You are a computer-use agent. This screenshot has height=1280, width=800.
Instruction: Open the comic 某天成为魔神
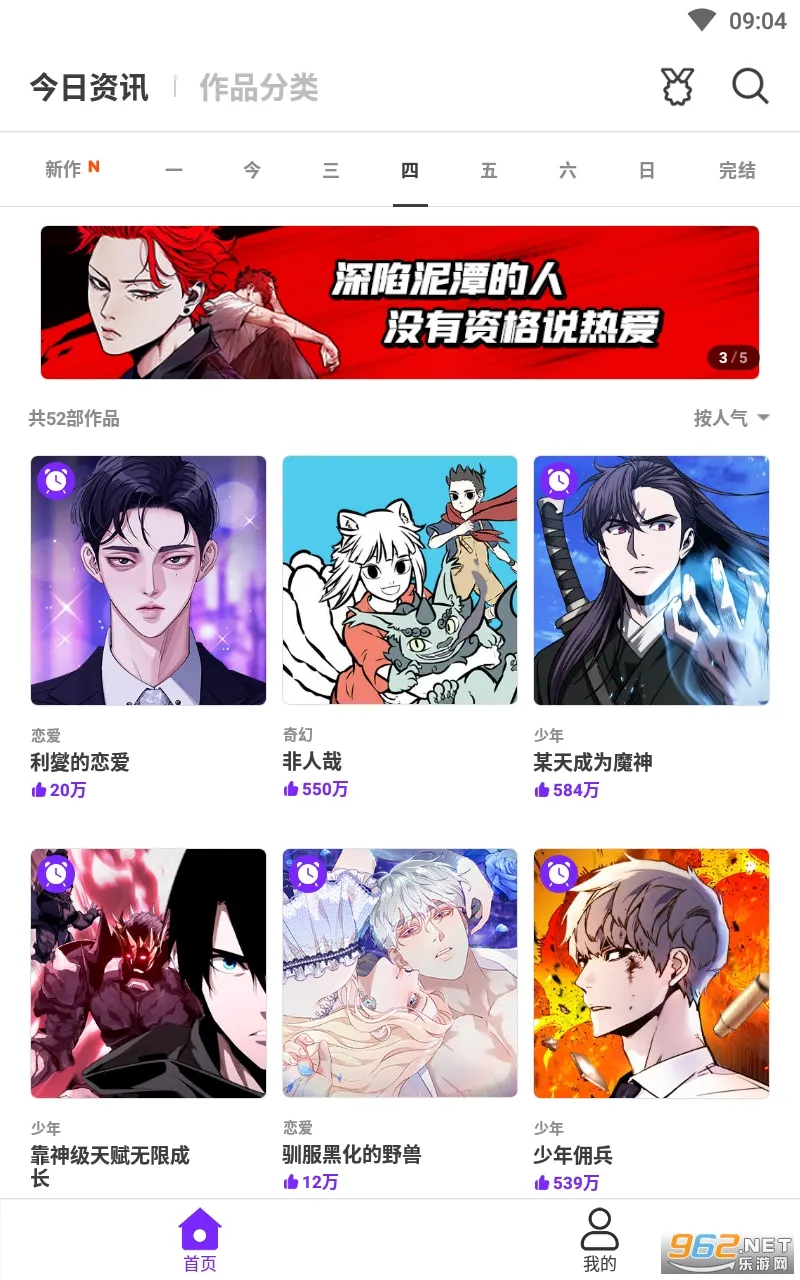coord(651,581)
